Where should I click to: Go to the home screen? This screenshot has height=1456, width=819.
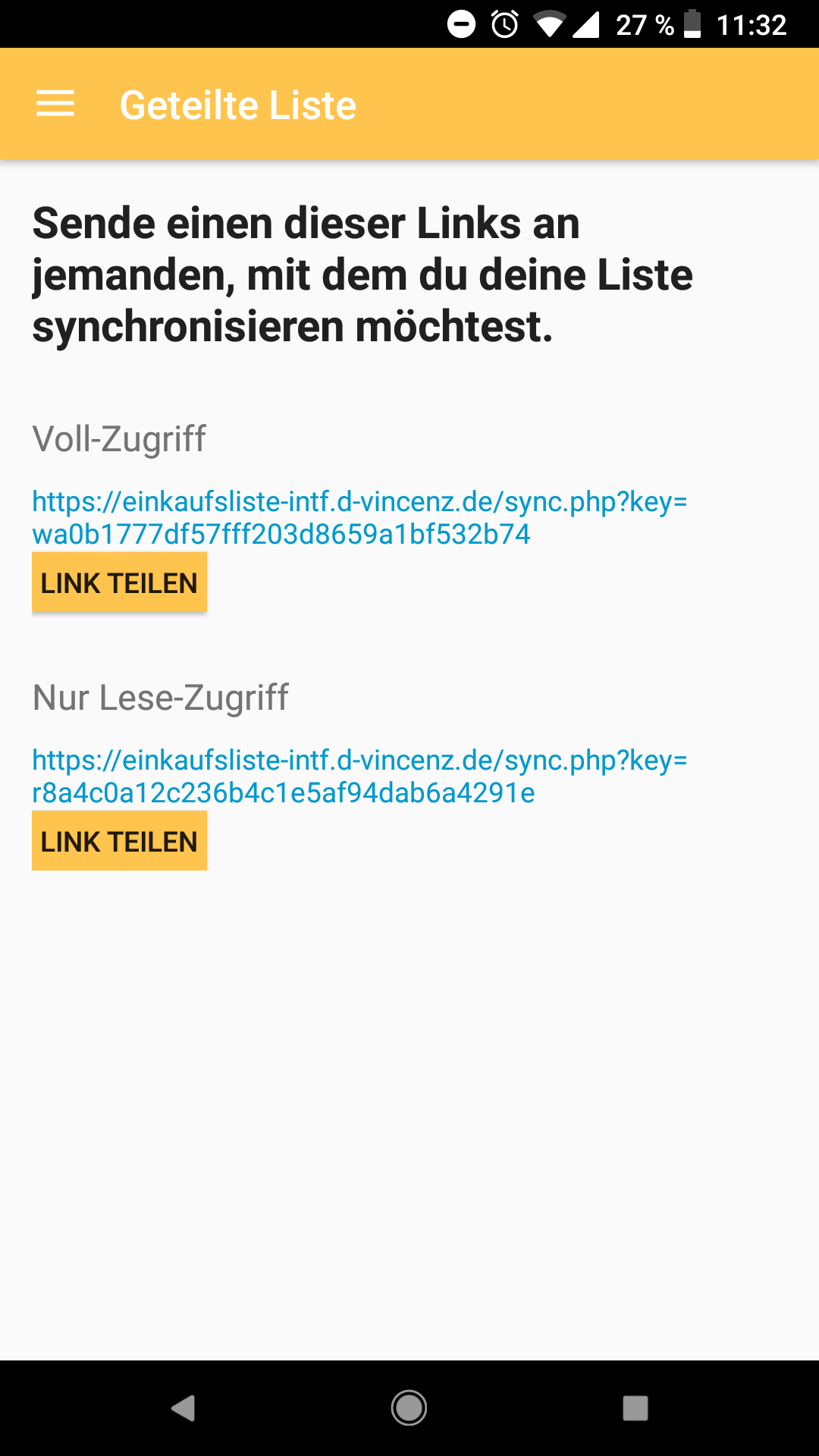(x=409, y=1408)
